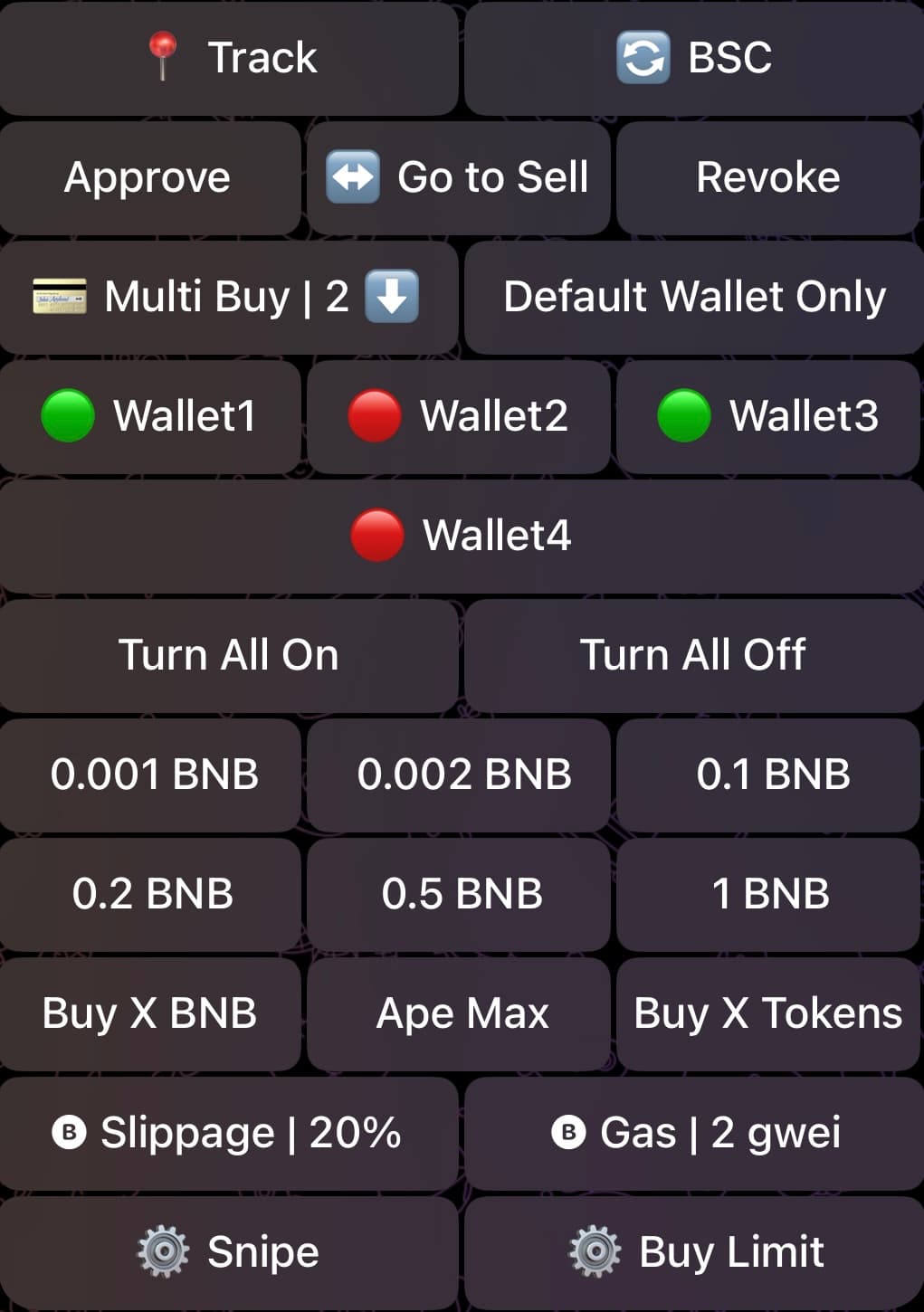Click the refresh icon next to BSC
Screen dimensions: 924x1312
(x=643, y=56)
